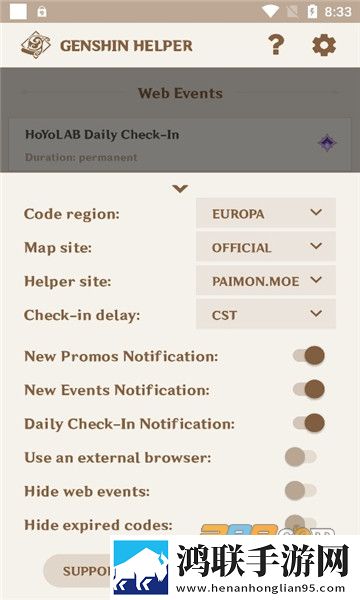
Task: Choose a different Helper site
Action: click(x=266, y=281)
